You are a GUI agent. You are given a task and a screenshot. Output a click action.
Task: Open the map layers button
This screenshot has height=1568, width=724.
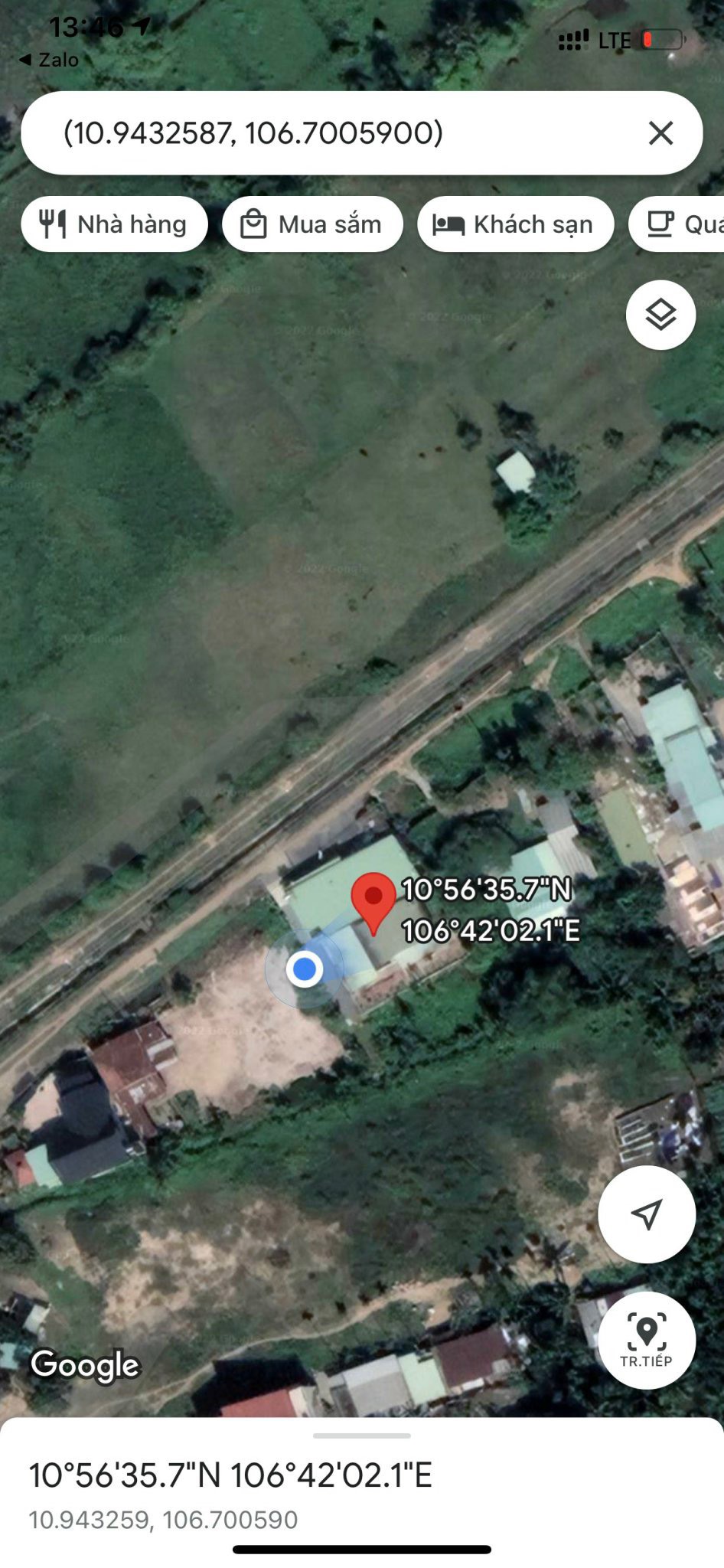click(x=660, y=315)
